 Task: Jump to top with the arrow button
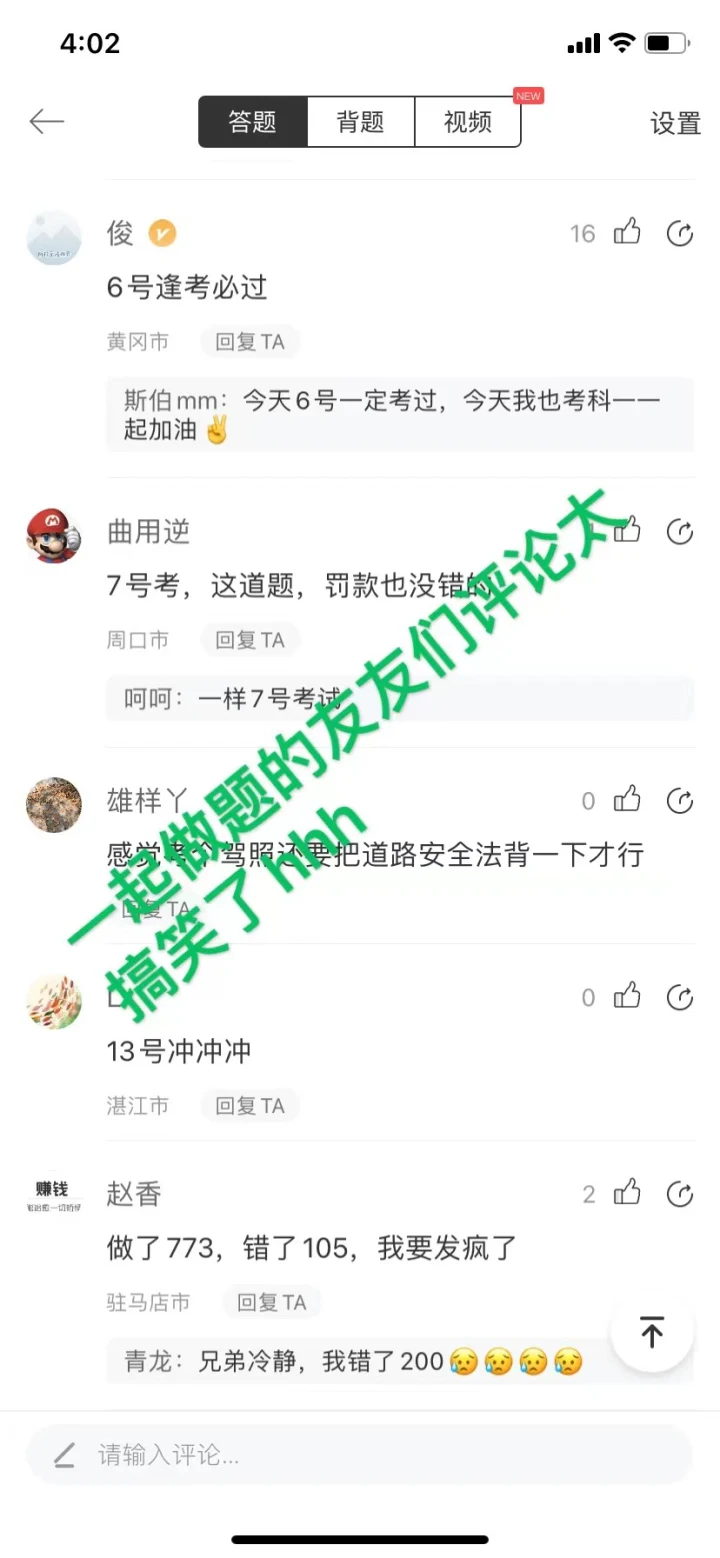pyautogui.click(x=652, y=1332)
